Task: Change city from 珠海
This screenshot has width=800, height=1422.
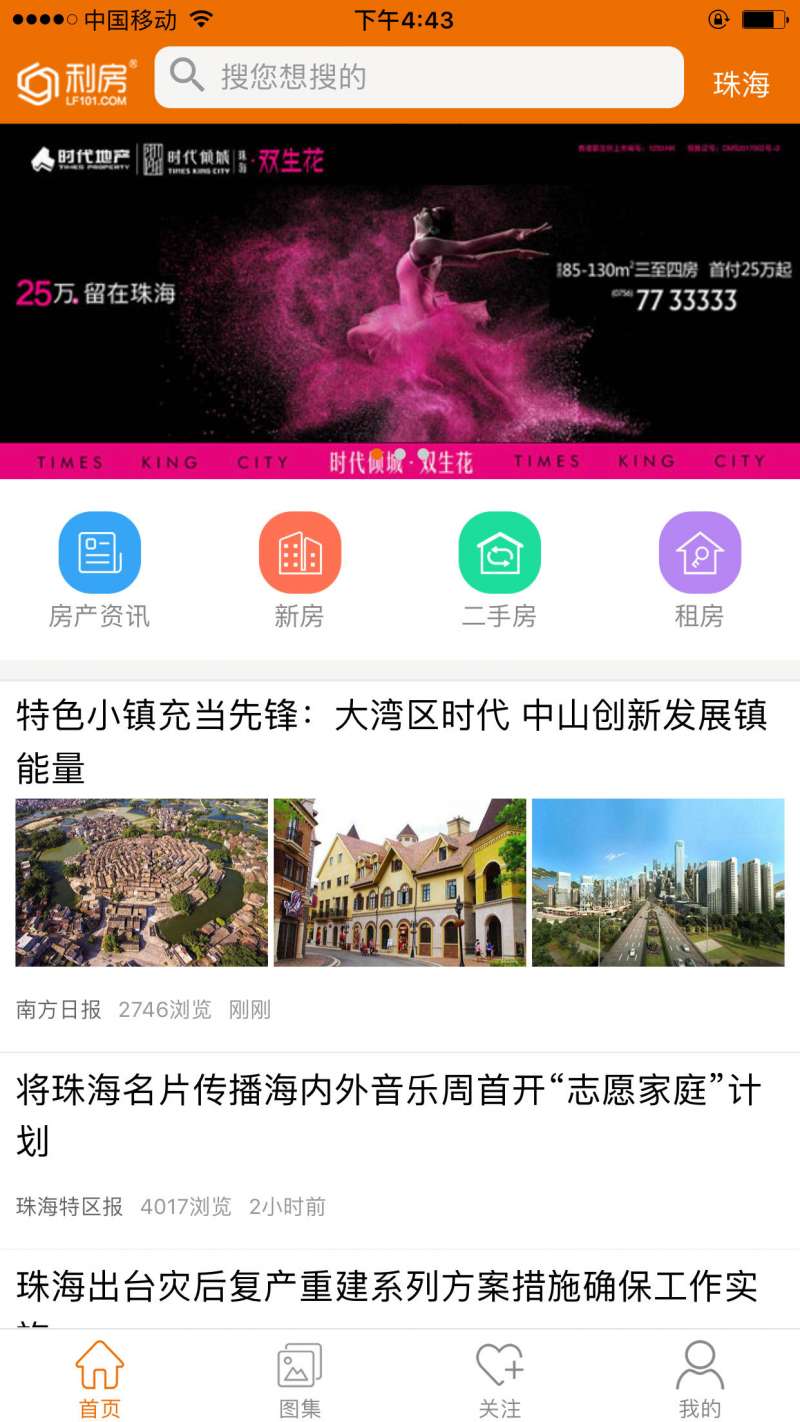Action: (741, 84)
